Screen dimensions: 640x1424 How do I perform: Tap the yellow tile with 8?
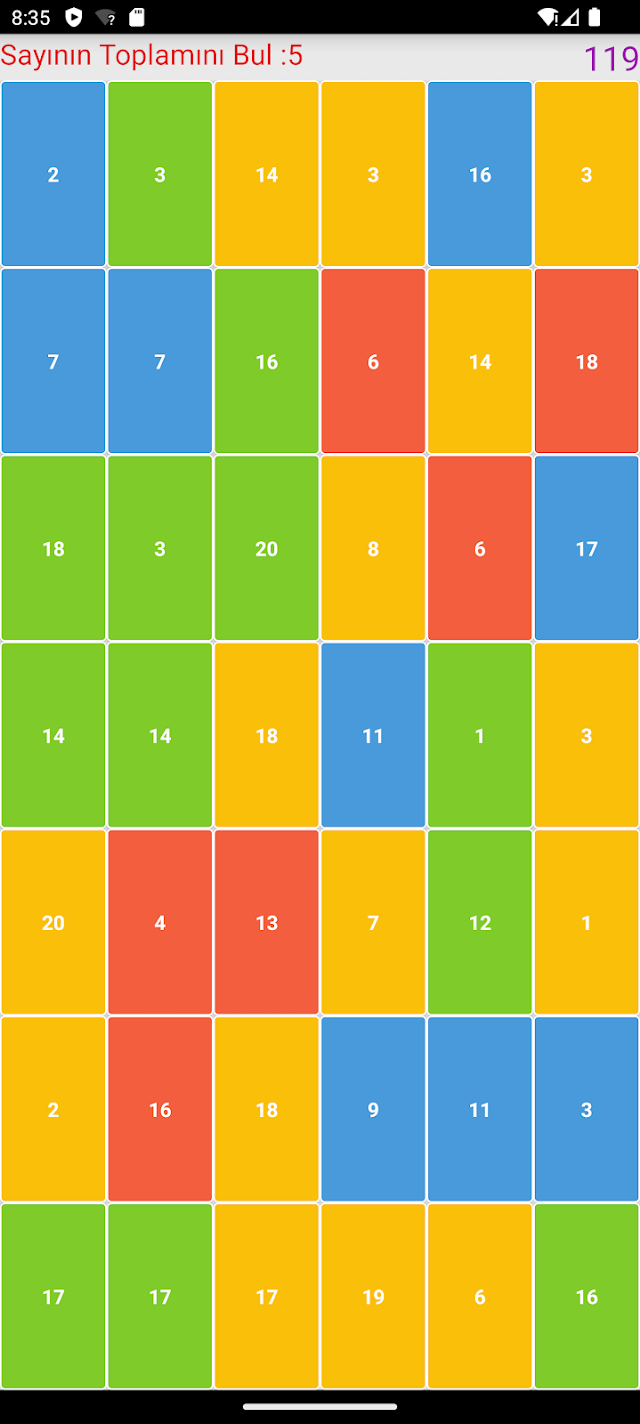(x=373, y=548)
